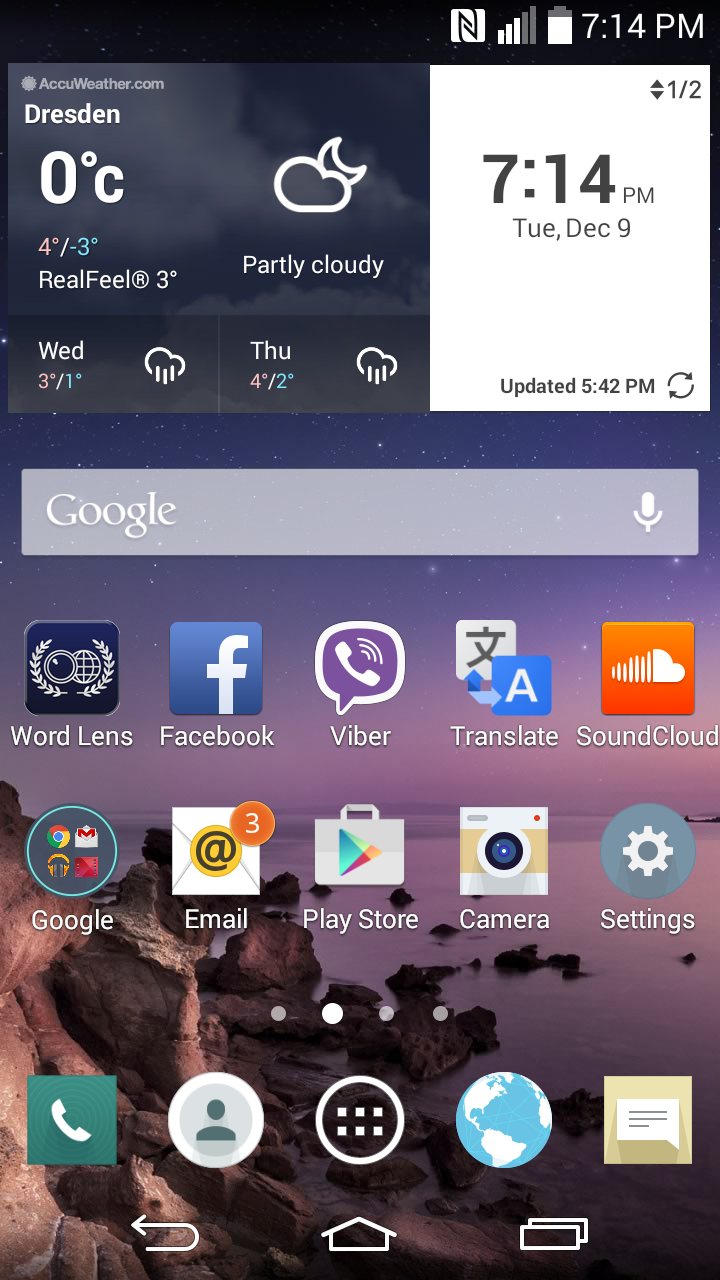Open the Word Lens app
Screen dimensions: 720x1280
(72, 669)
